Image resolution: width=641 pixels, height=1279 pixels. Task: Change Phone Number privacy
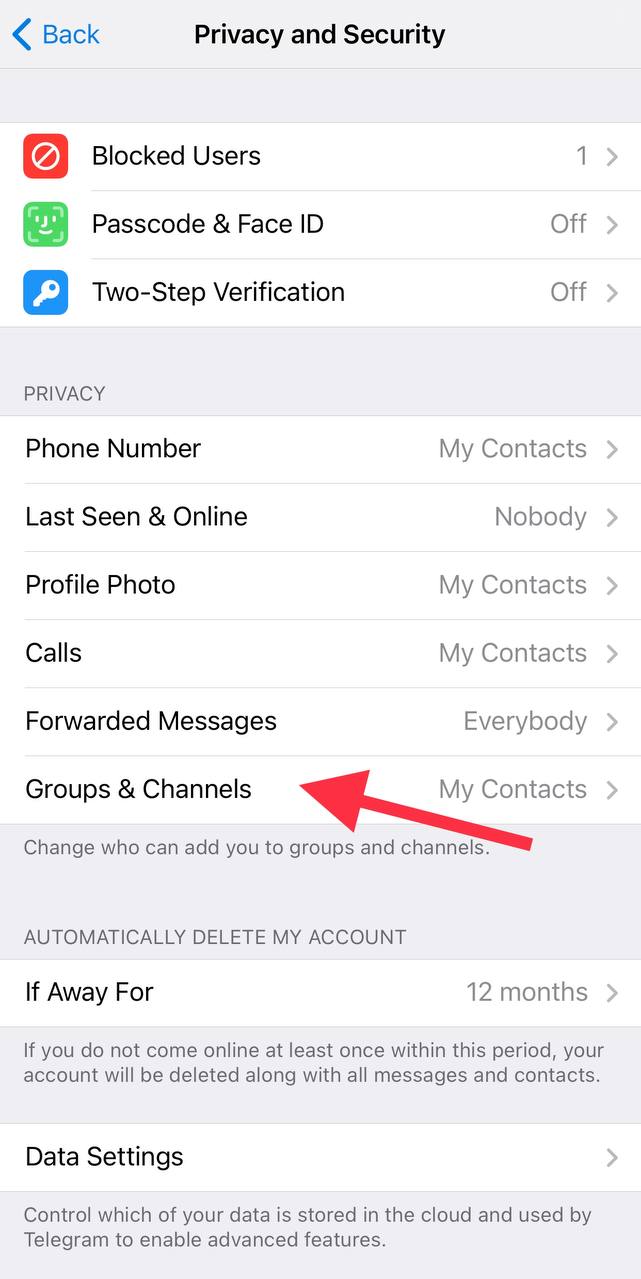point(320,449)
